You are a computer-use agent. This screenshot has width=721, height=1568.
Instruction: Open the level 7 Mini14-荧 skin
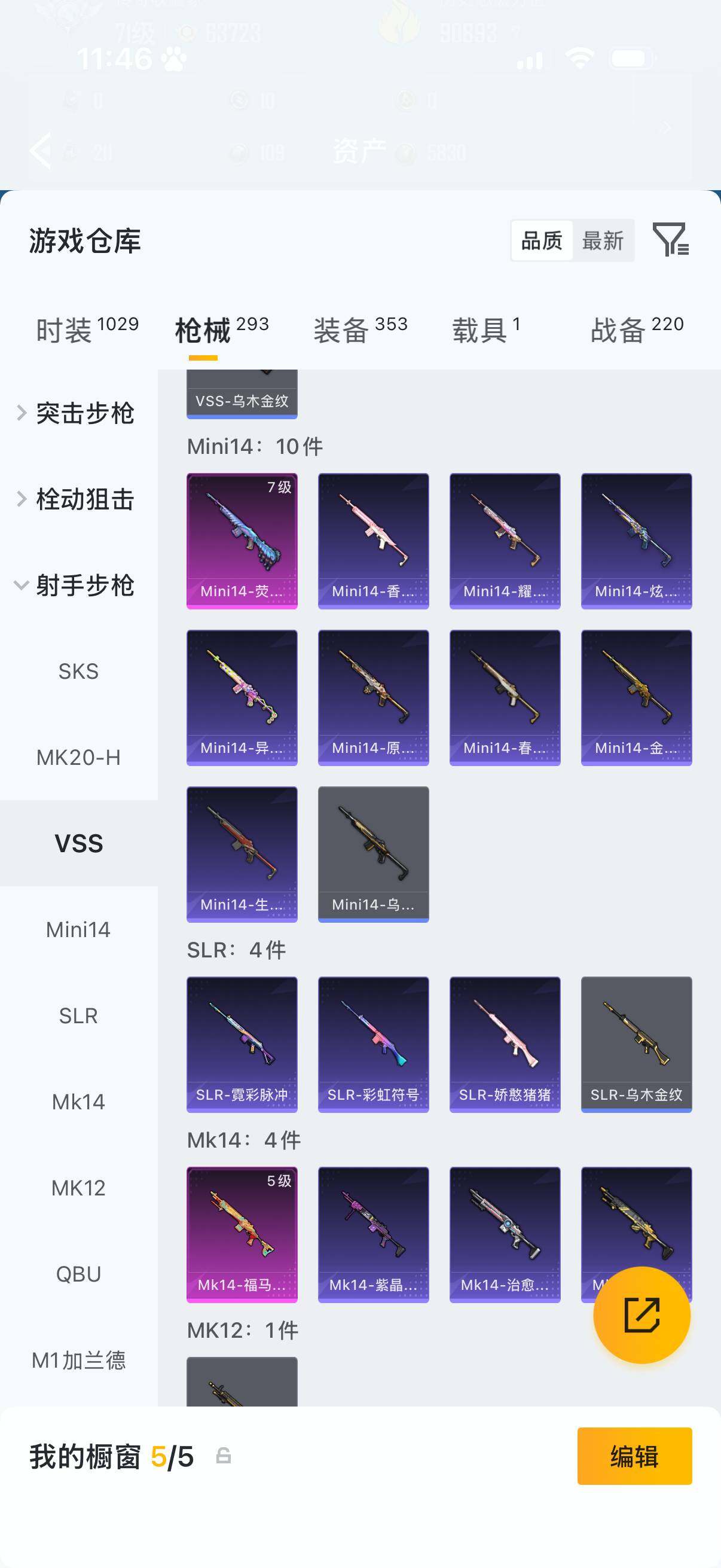(x=242, y=541)
